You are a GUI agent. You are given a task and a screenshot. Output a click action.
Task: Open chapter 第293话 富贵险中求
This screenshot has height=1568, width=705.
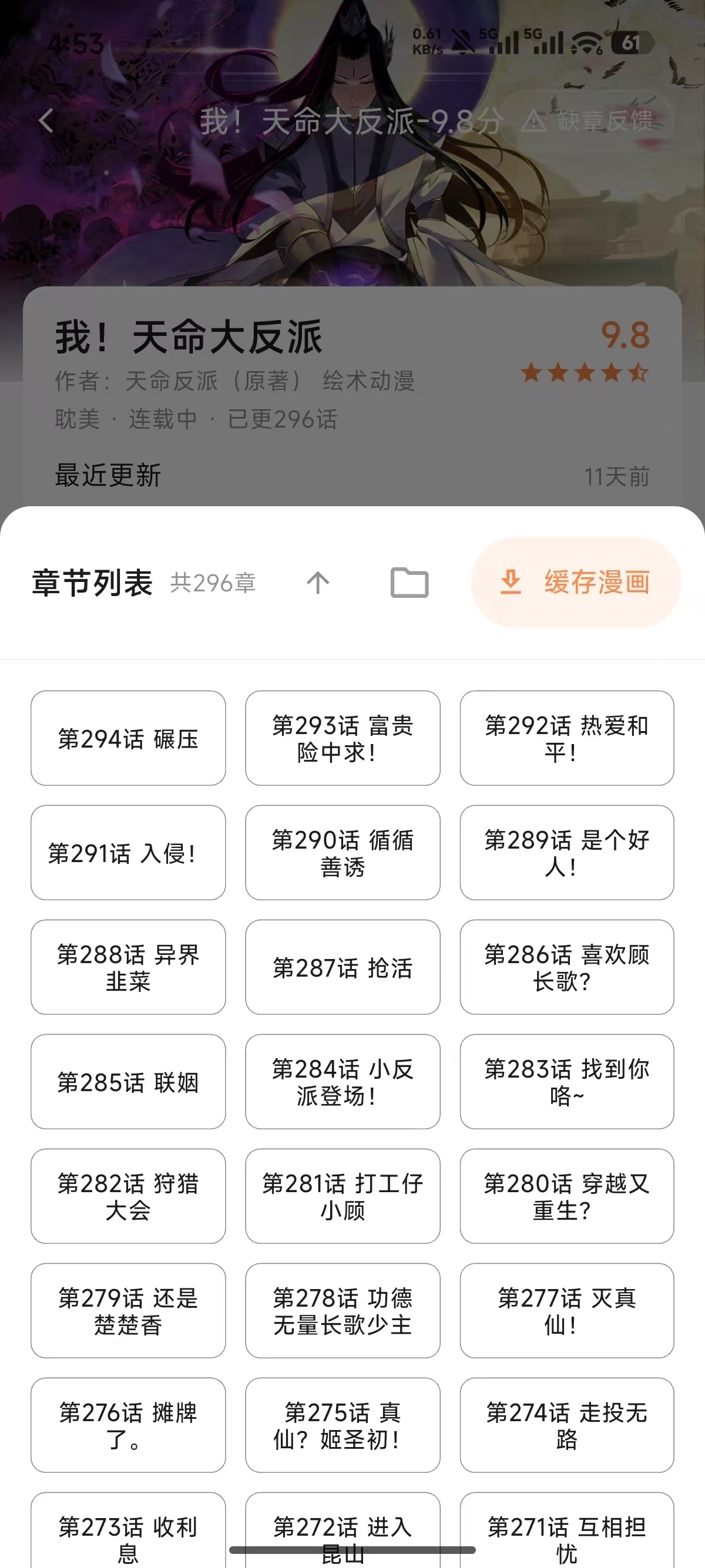(343, 739)
